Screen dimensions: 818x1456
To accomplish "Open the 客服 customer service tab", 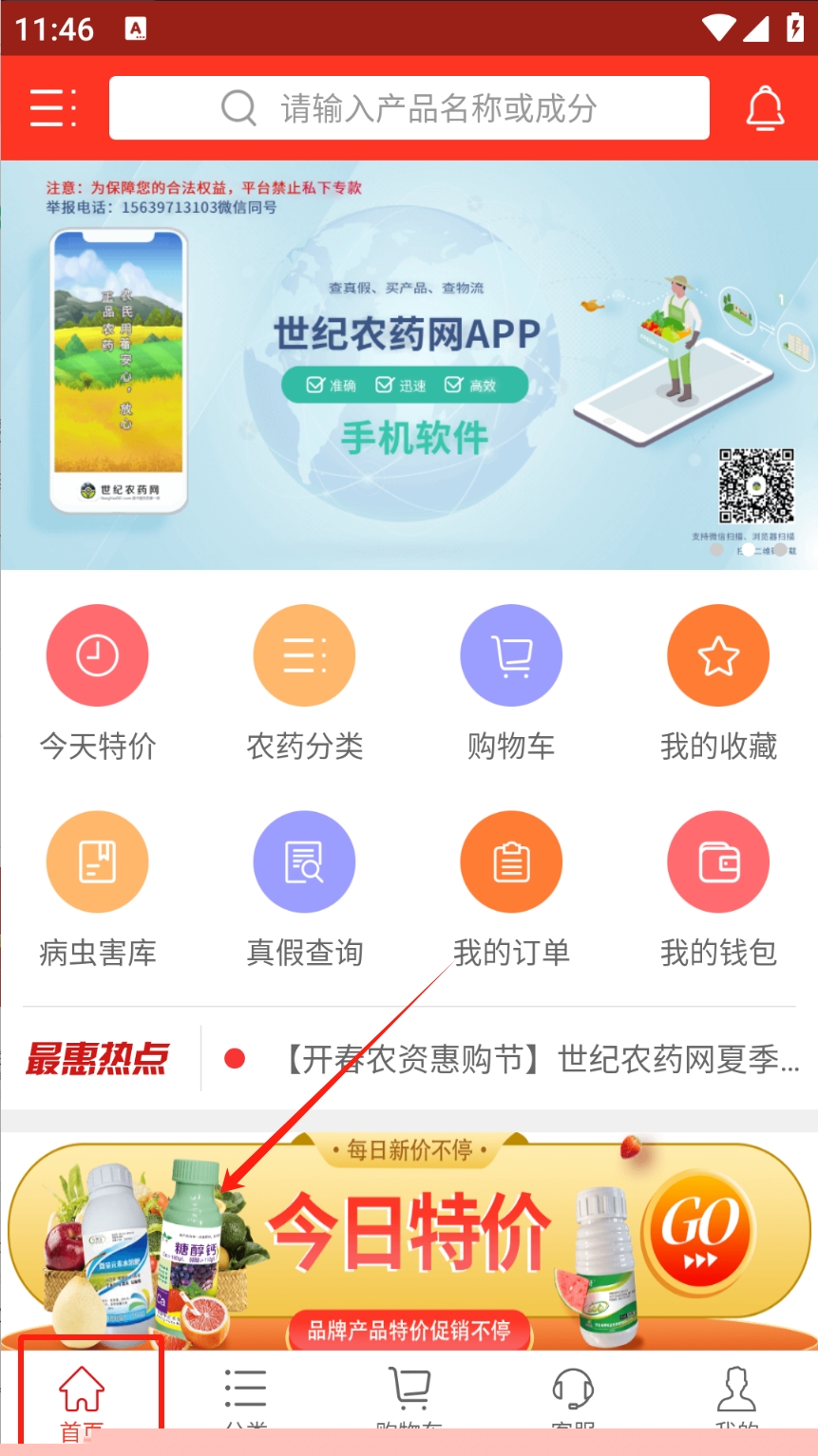I will tap(573, 1396).
